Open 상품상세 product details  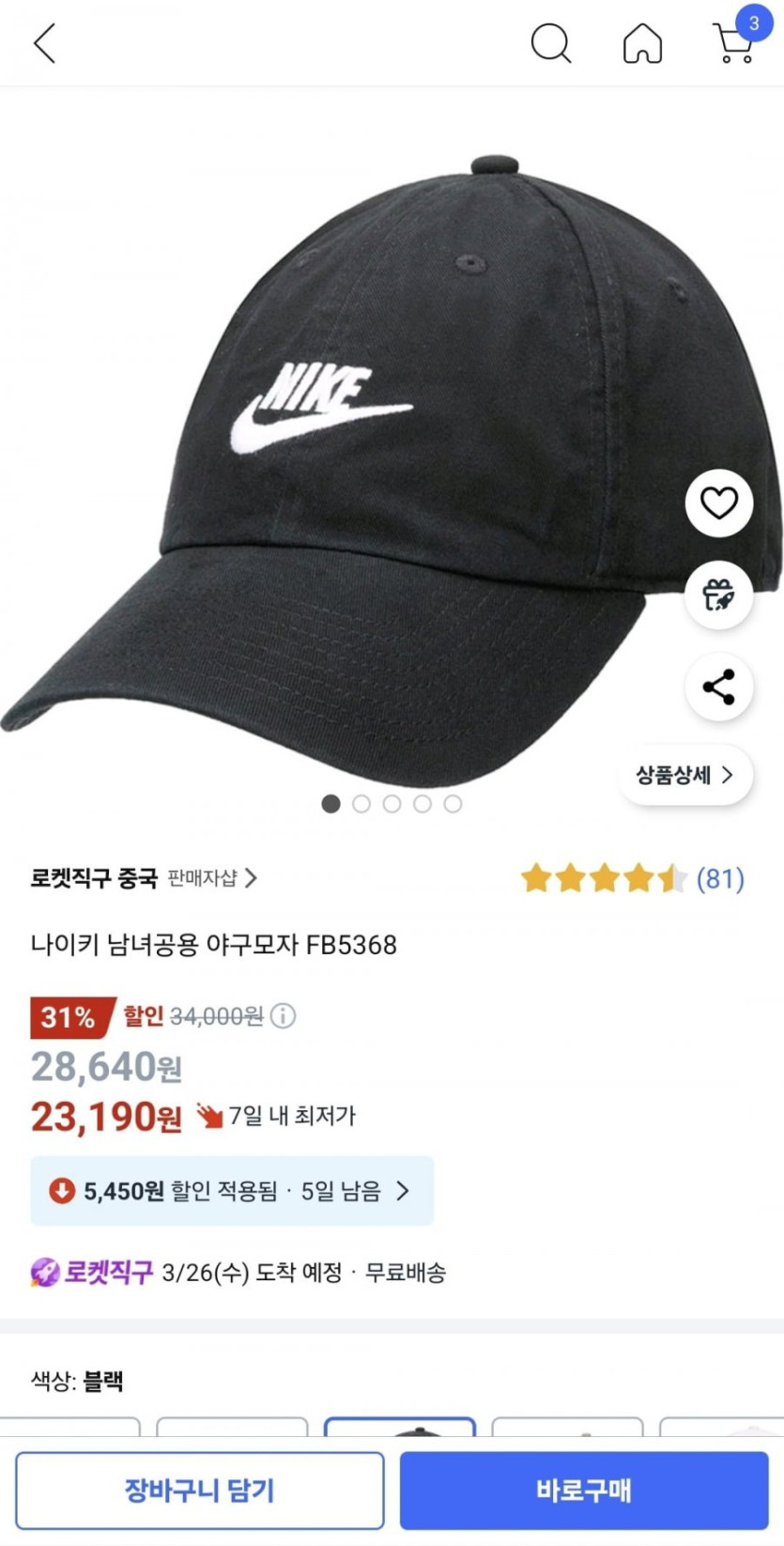point(684,775)
